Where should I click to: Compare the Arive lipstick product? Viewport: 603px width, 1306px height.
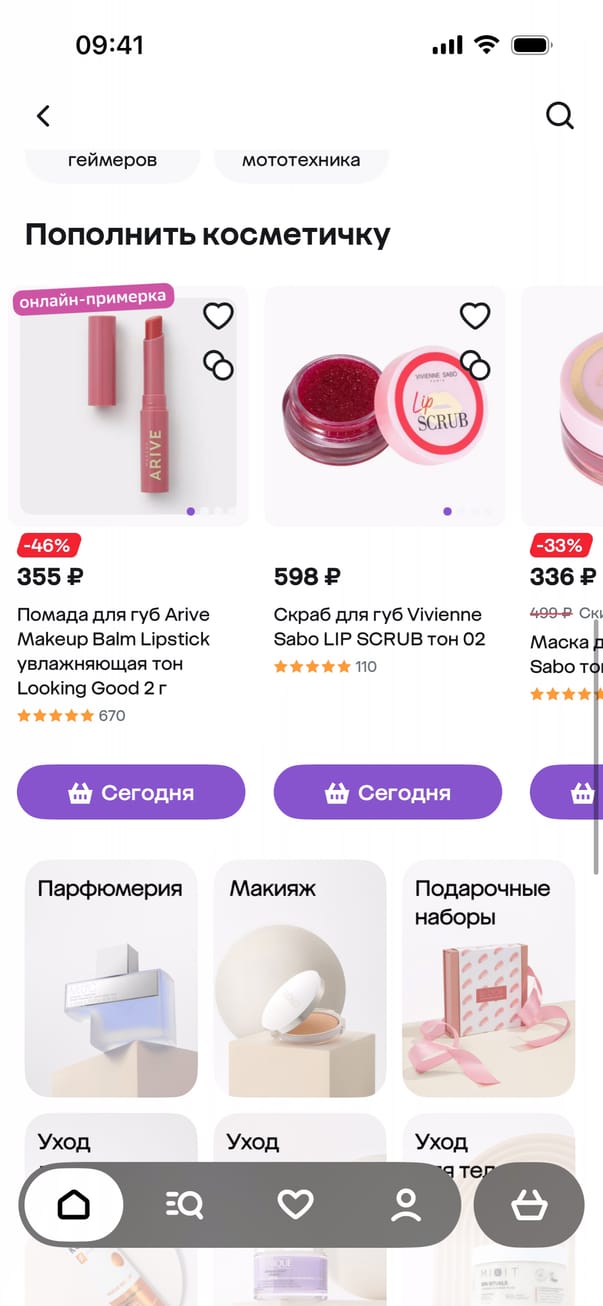tap(218, 365)
